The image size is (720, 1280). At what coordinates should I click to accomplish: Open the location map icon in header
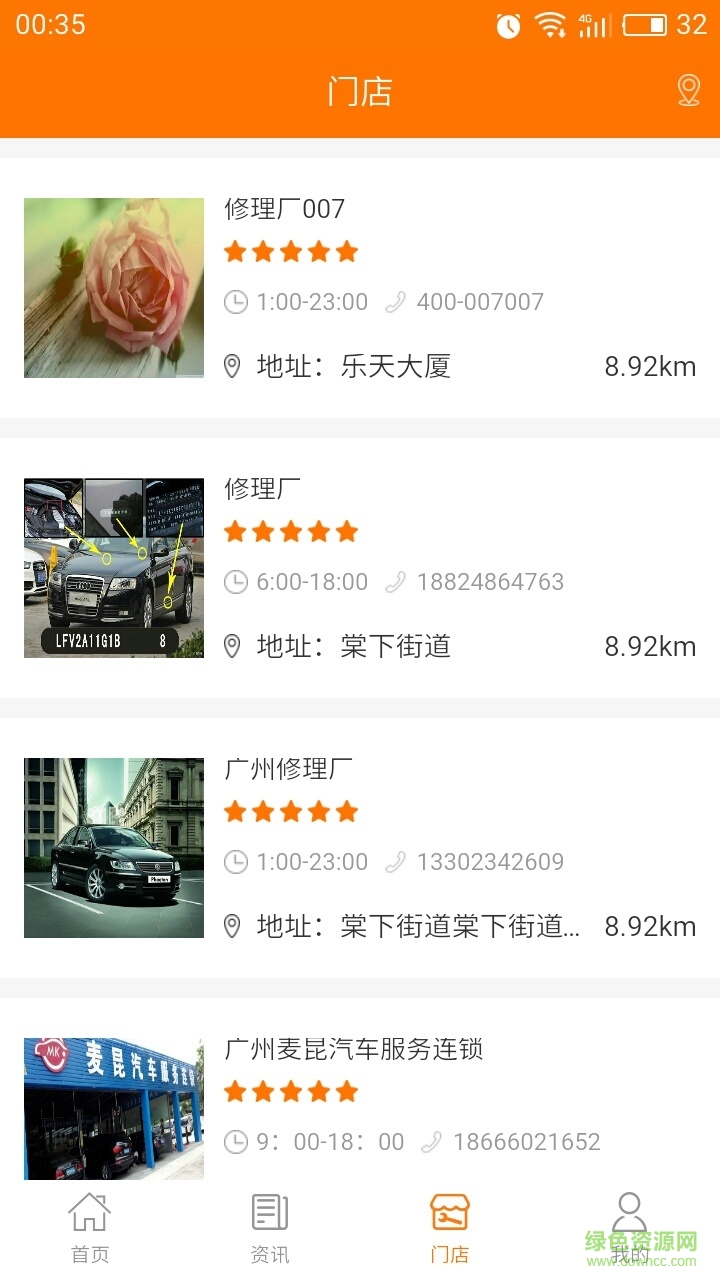[x=688, y=90]
